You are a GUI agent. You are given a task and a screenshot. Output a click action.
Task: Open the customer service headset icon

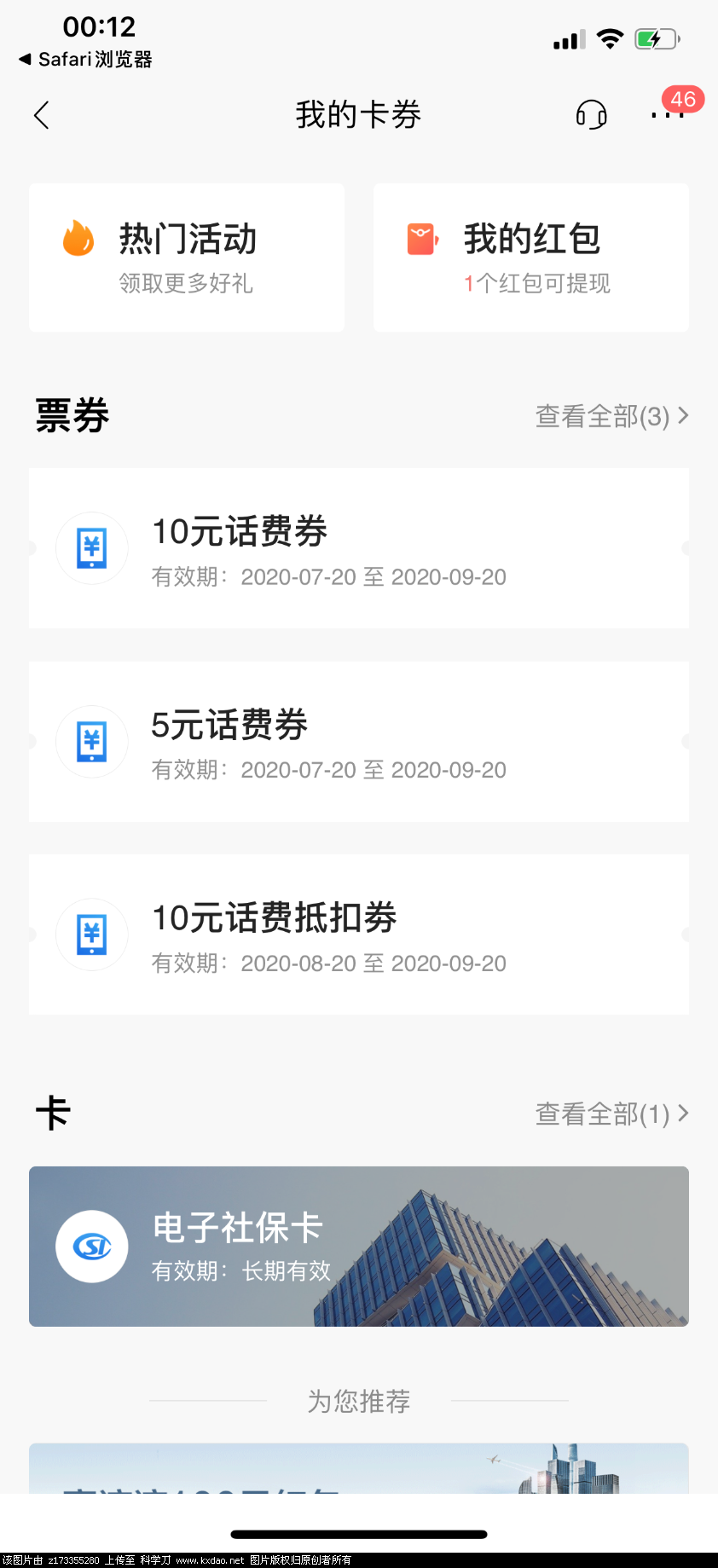(591, 114)
